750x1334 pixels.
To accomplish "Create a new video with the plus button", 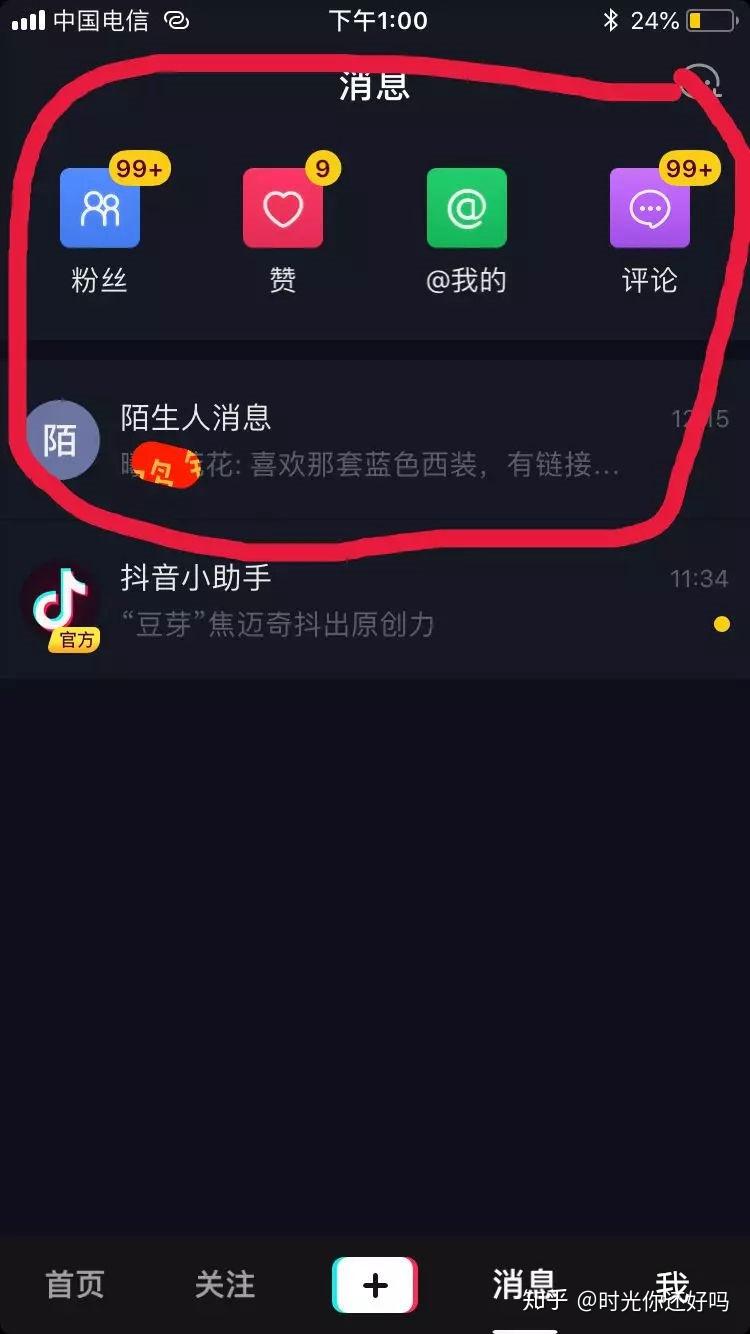I will pyautogui.click(x=375, y=1284).
